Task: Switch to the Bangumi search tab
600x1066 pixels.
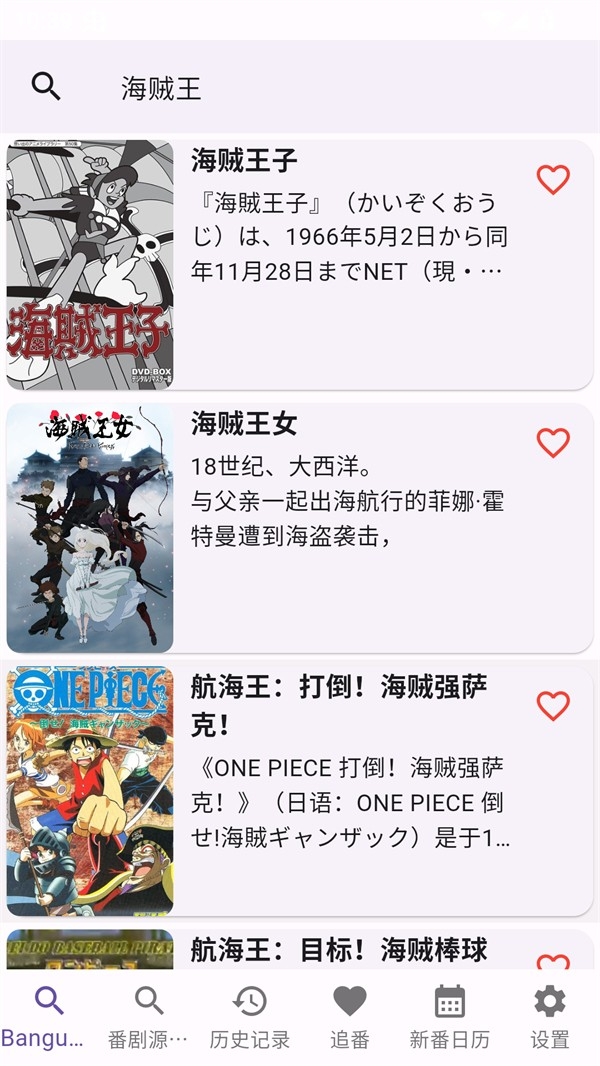Action: 49,1016
